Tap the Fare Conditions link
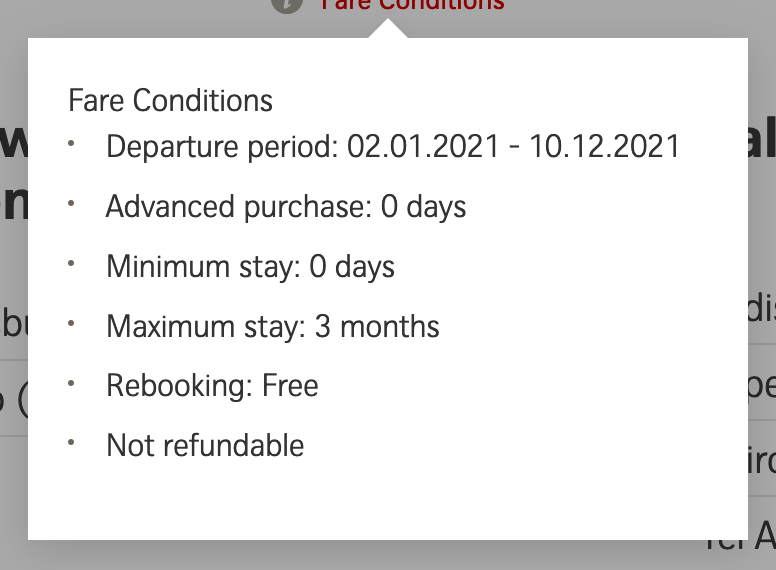776x570 pixels. (411, 4)
